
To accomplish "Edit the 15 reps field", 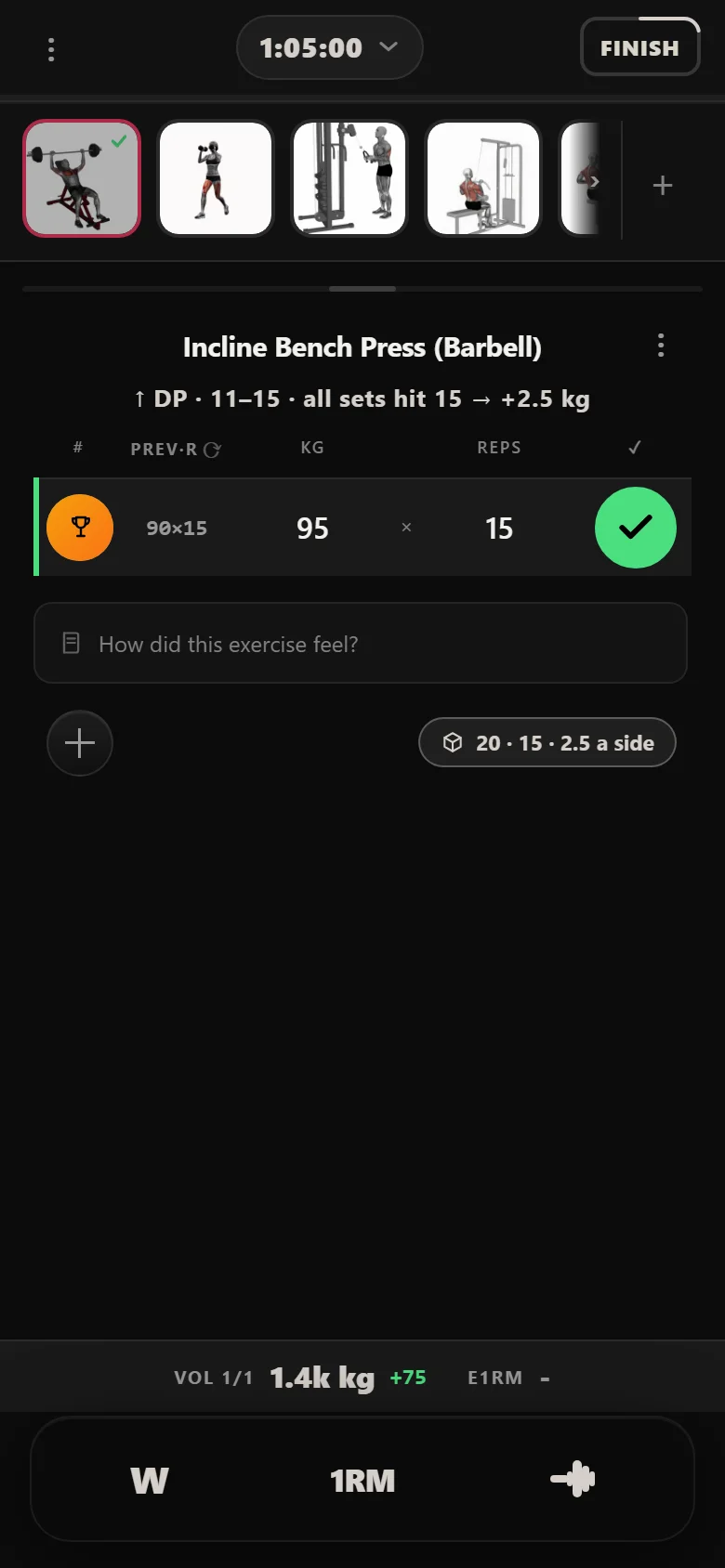I will click(499, 529).
